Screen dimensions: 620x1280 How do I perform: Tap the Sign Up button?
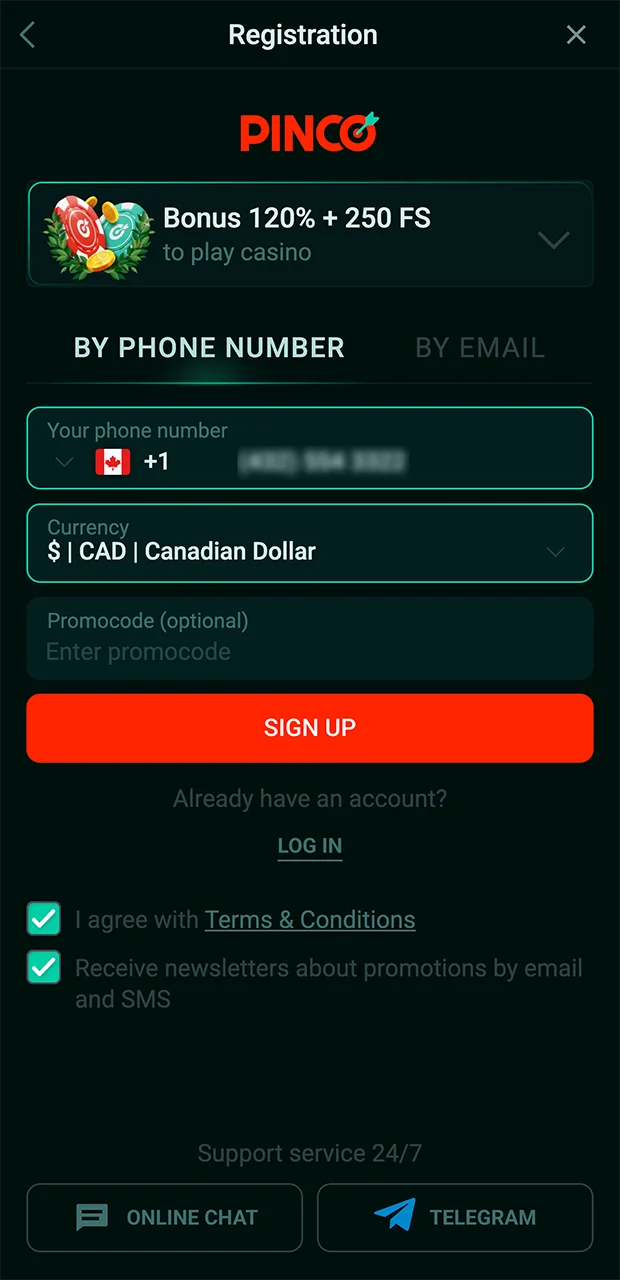pos(310,728)
